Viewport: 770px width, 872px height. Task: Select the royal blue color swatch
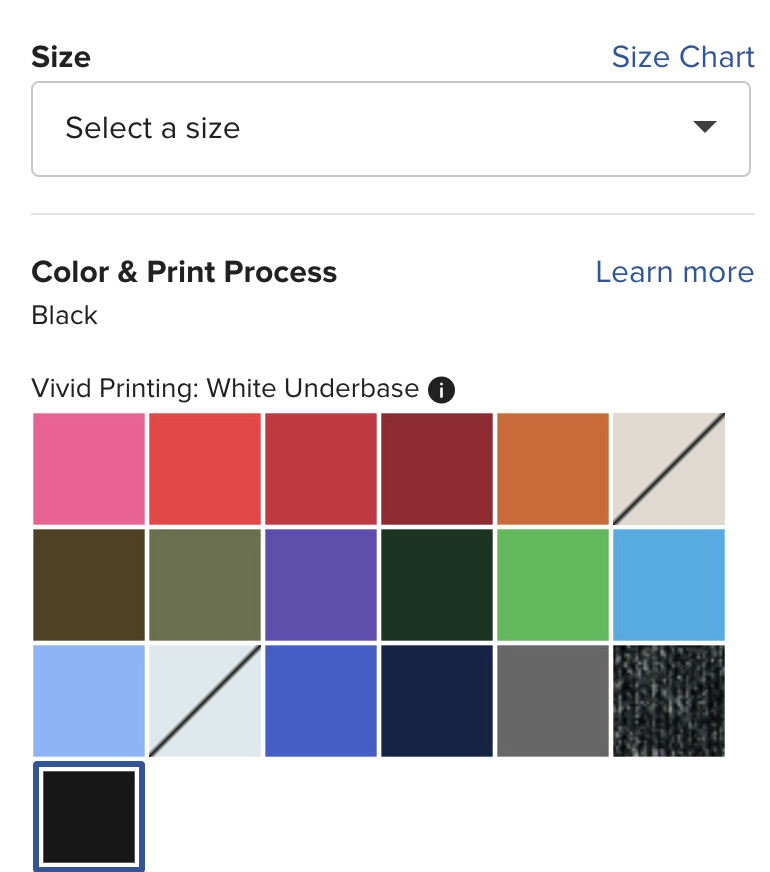[x=321, y=701]
